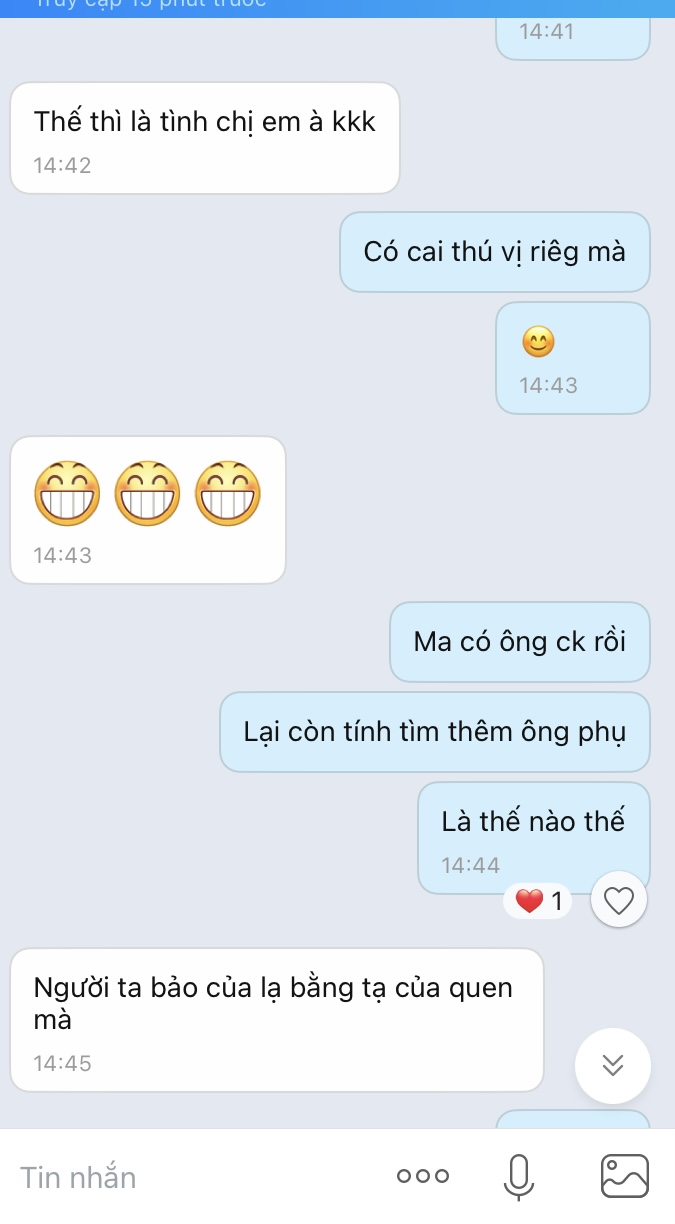This screenshot has height=1224, width=675.
Task: React with heart to "Là thế nào thế"
Action: pyautogui.click(x=620, y=901)
